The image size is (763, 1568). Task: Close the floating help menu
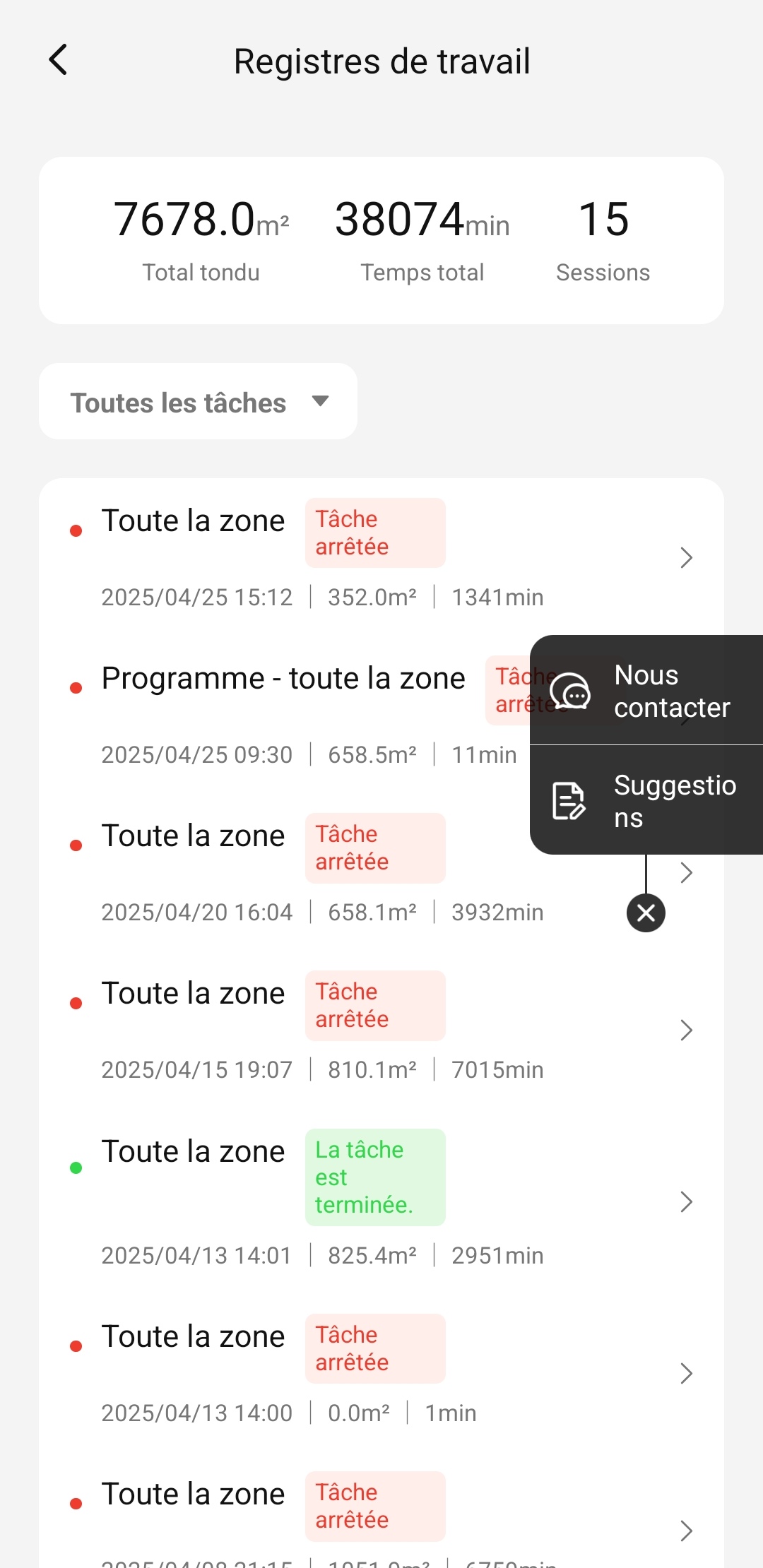[646, 913]
